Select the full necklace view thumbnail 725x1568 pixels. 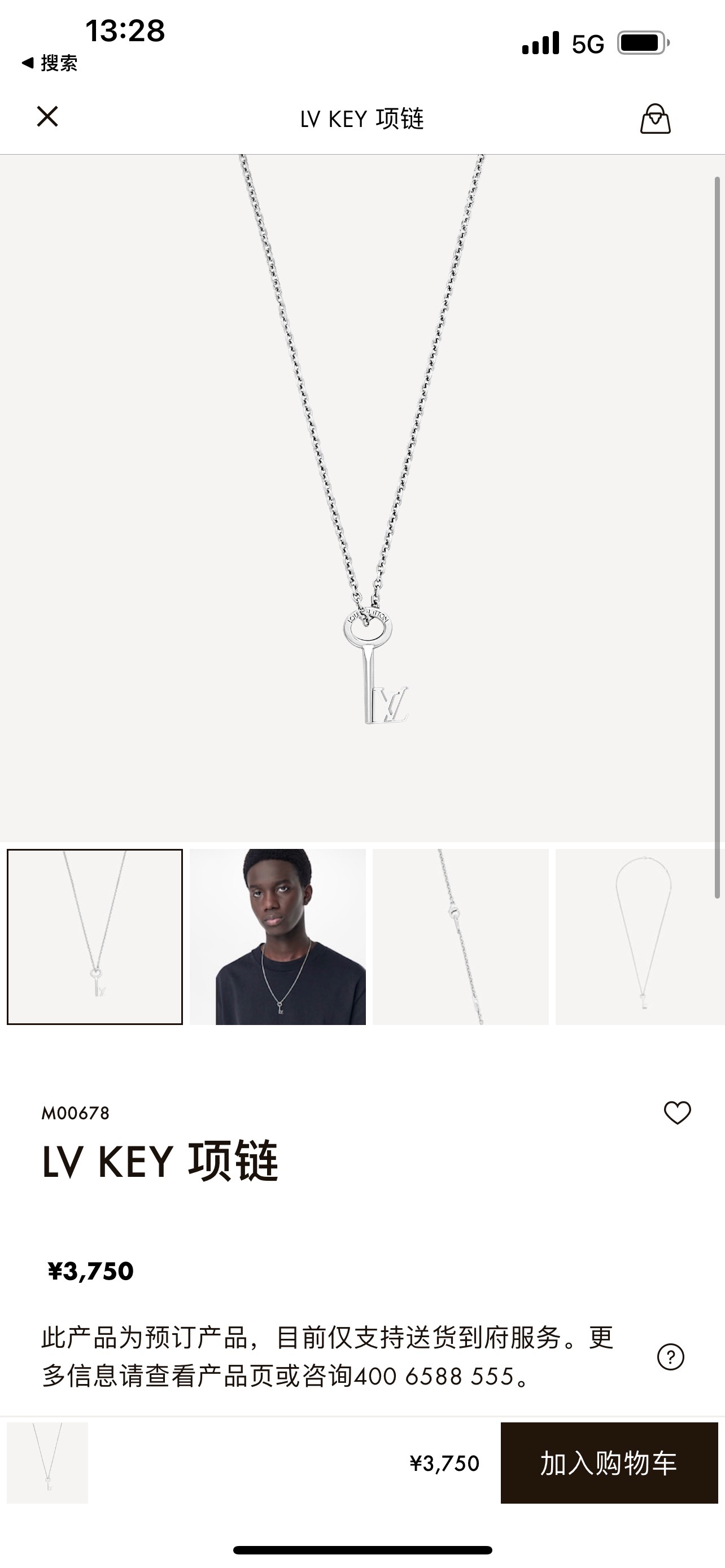click(639, 937)
